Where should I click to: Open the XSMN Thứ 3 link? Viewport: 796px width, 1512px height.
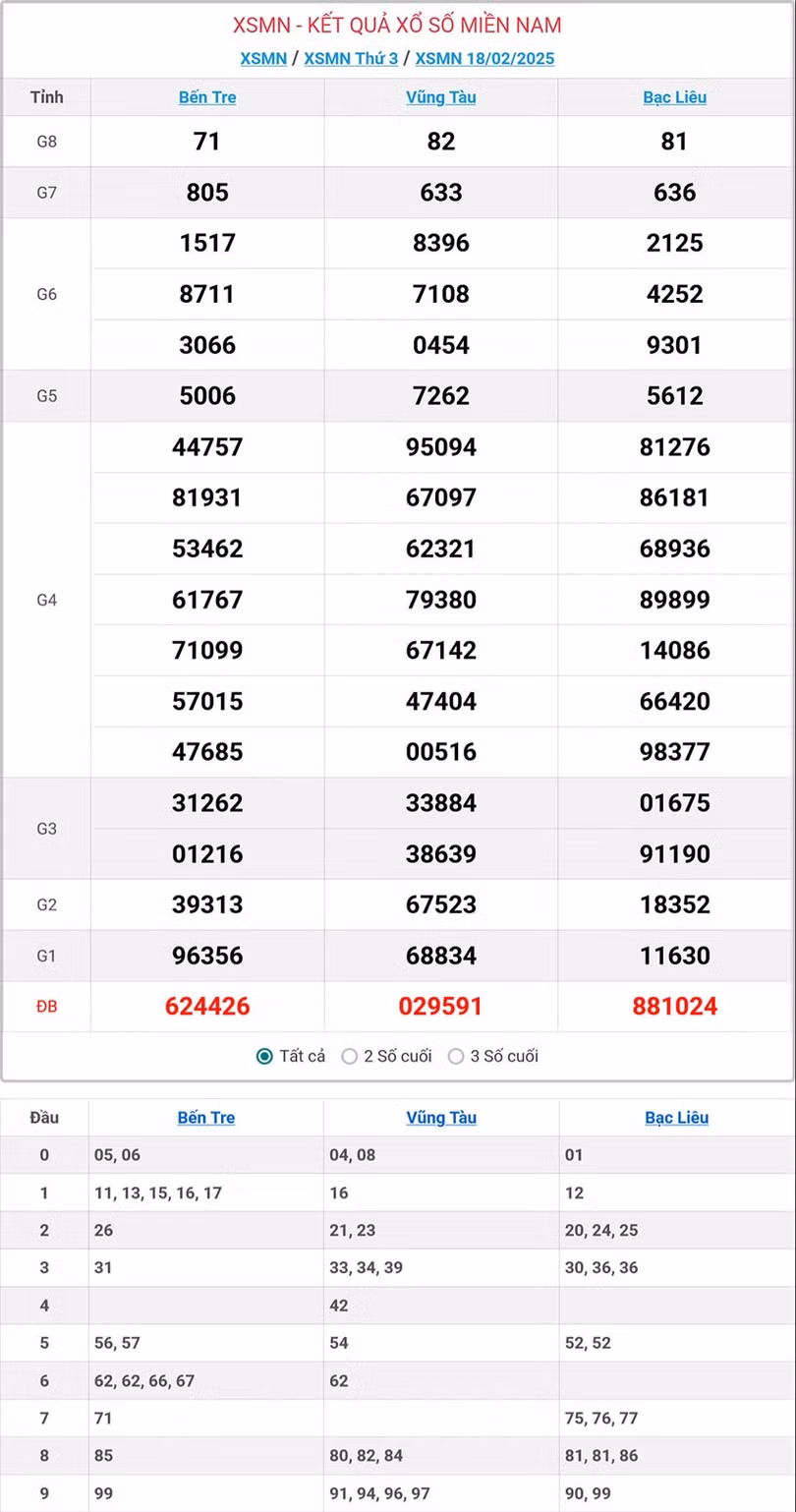pyautogui.click(x=351, y=58)
